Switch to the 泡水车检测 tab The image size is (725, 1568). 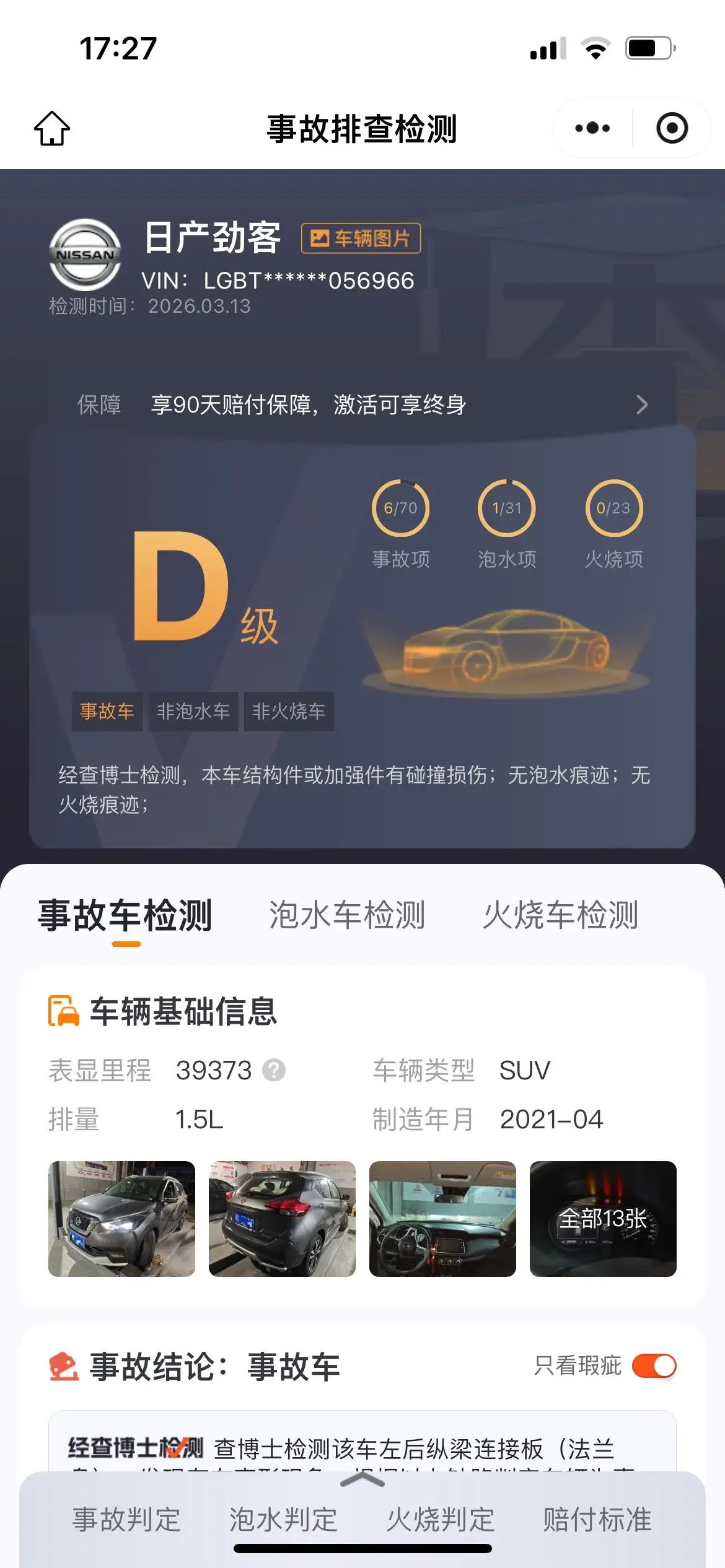(346, 915)
